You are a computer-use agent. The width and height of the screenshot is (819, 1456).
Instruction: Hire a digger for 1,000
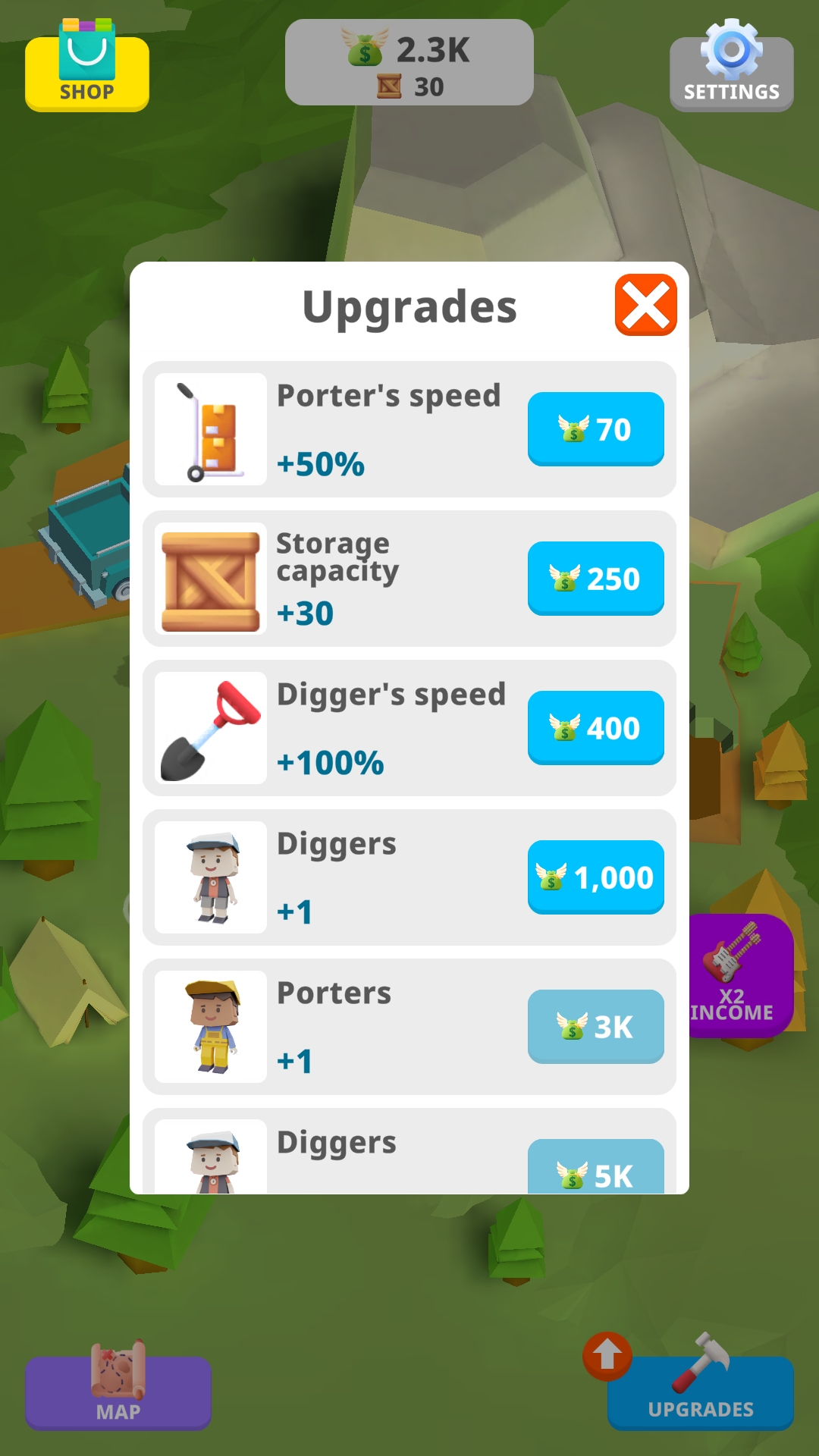tap(596, 877)
